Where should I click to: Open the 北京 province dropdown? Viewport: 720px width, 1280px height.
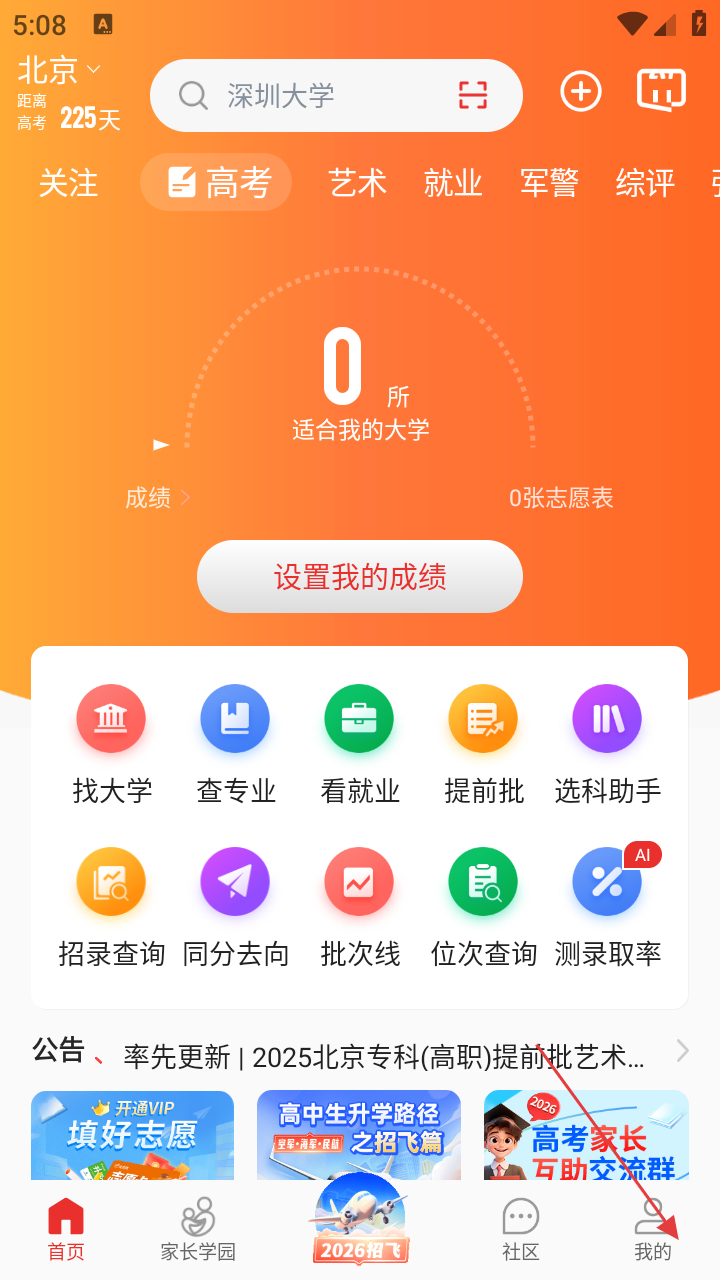point(59,70)
